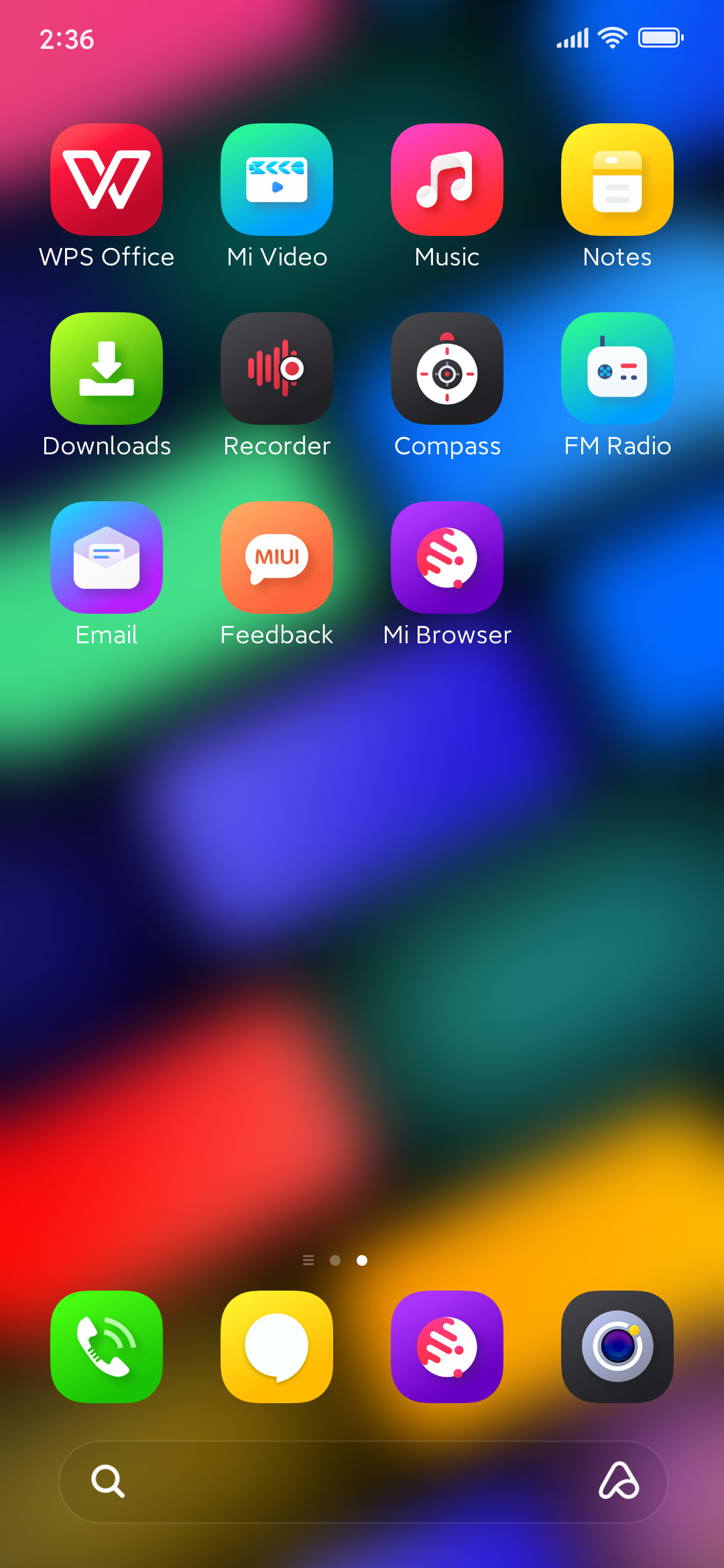Launch Mi Video
The height and width of the screenshot is (1568, 724).
click(x=277, y=180)
